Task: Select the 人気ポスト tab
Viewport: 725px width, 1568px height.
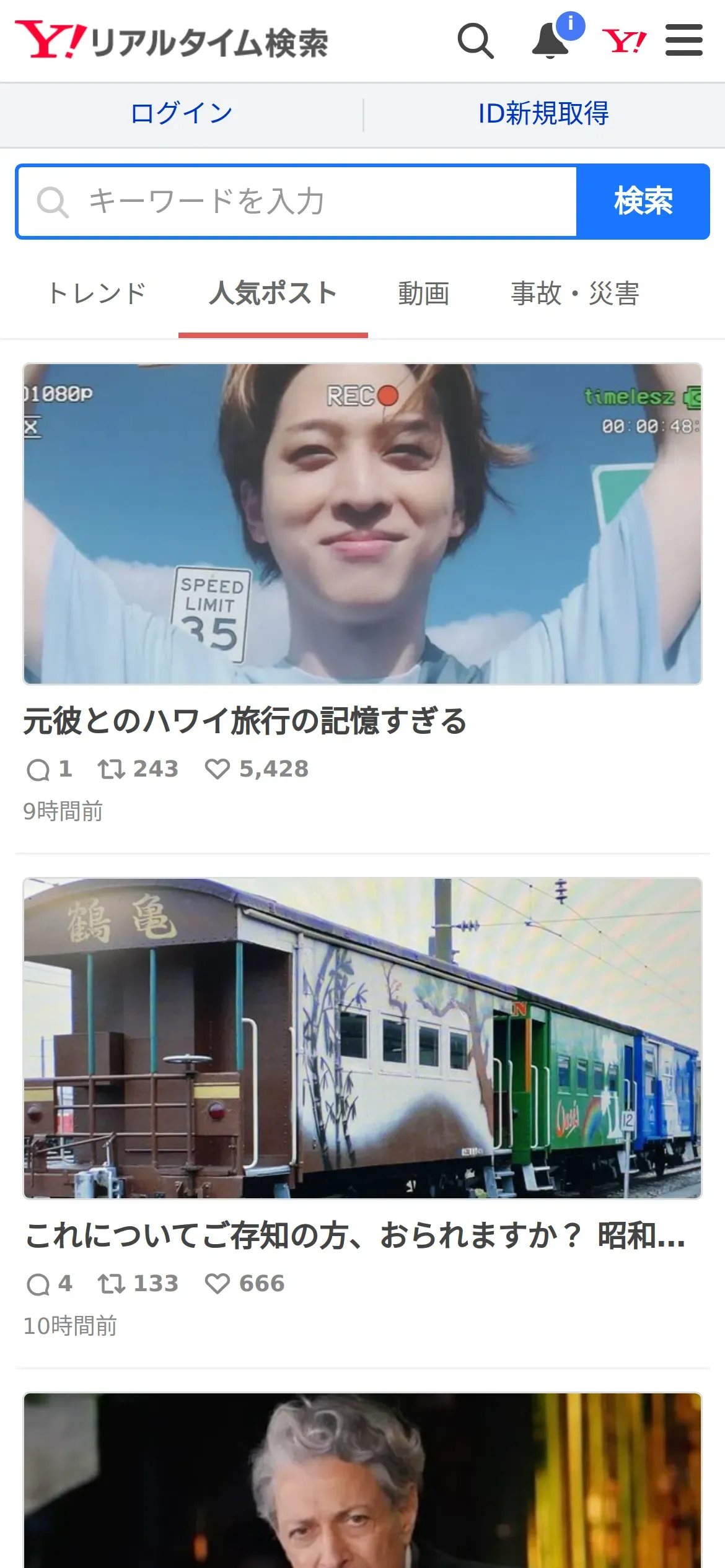Action: [x=273, y=294]
